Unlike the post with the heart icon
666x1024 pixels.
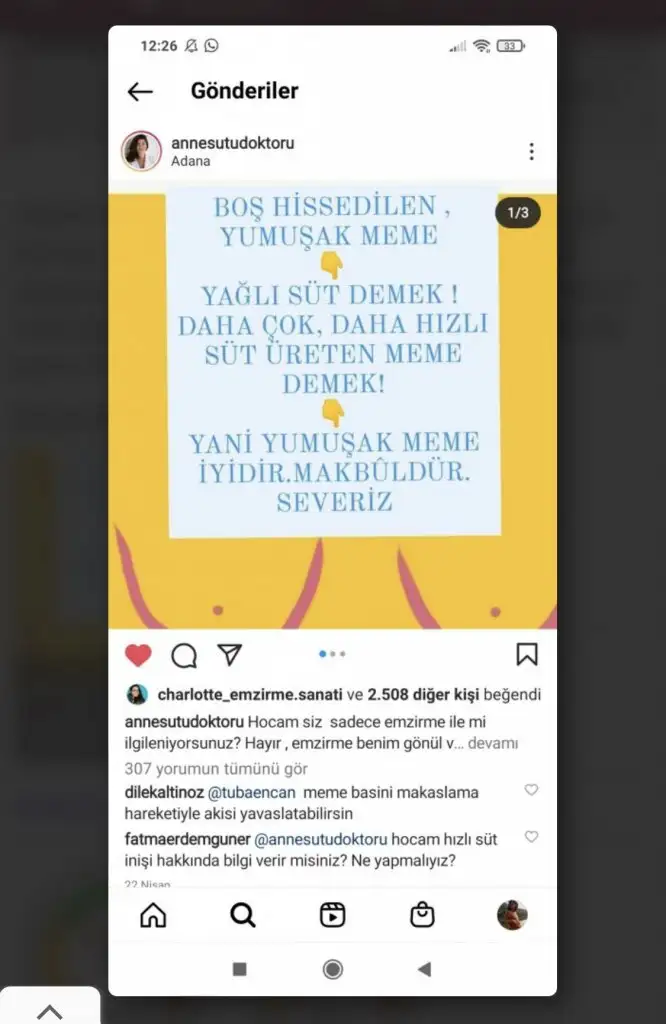(138, 655)
